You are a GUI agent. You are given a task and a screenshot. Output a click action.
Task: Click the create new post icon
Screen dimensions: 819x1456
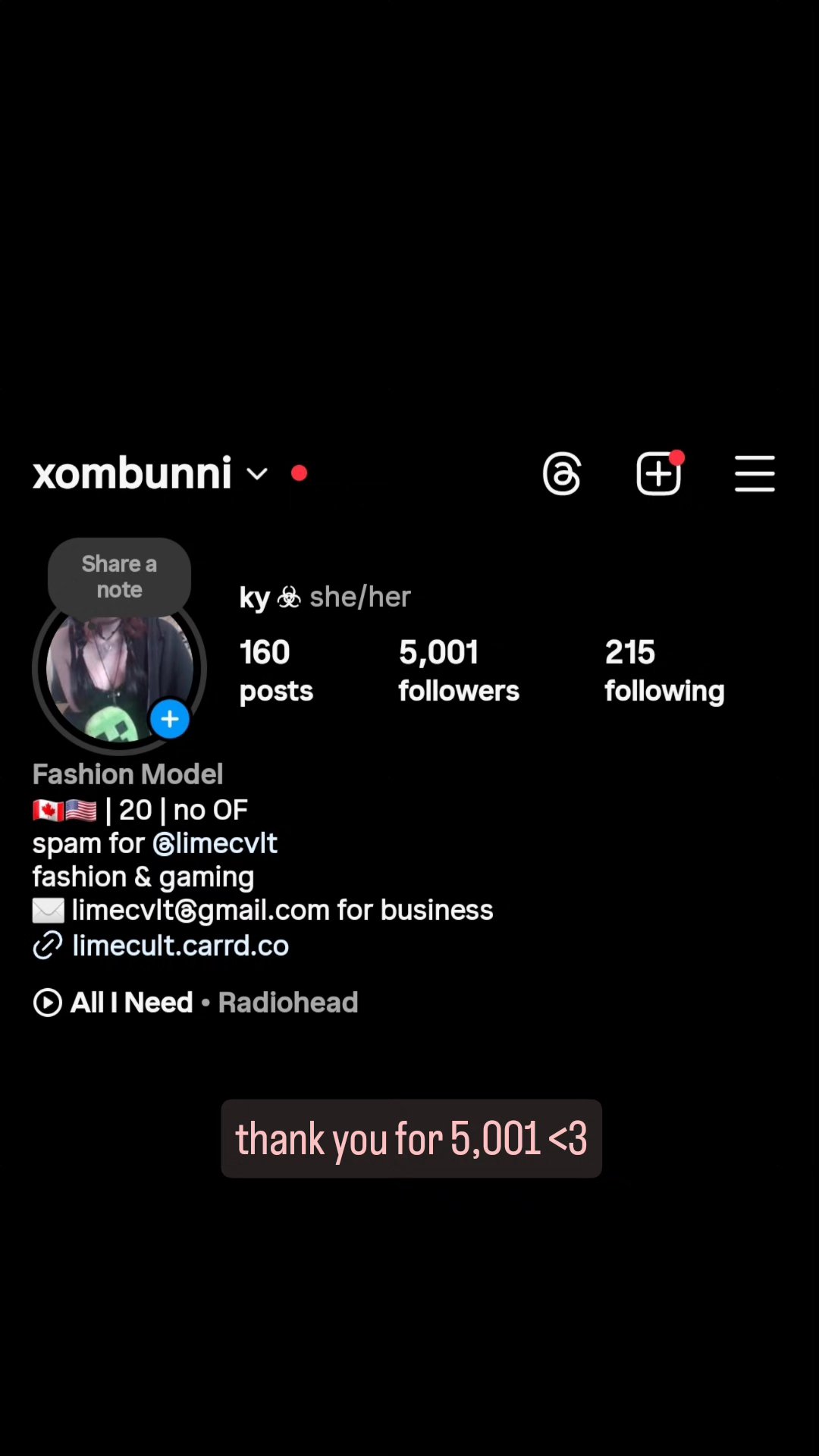[x=658, y=473]
